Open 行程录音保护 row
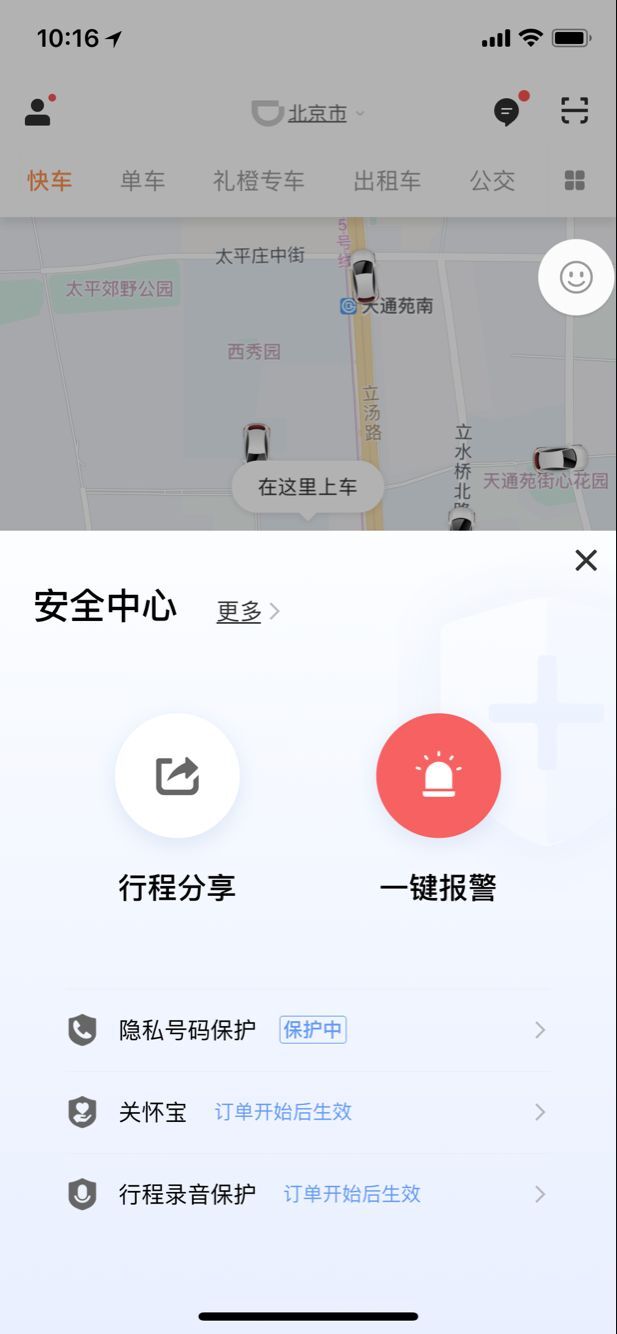 click(308, 1194)
